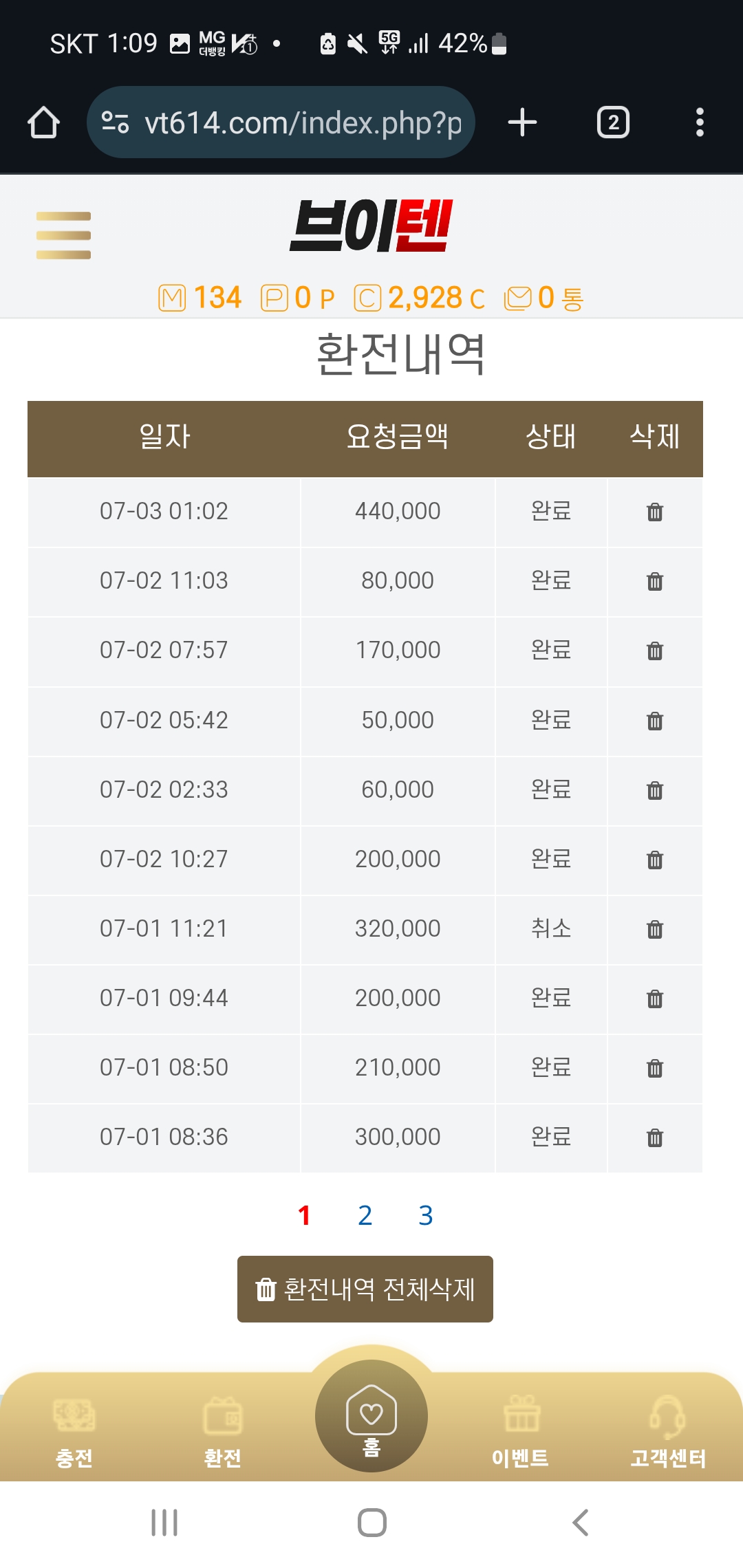Delete the 07-01 08:36 300,000 entry

[x=655, y=1137]
